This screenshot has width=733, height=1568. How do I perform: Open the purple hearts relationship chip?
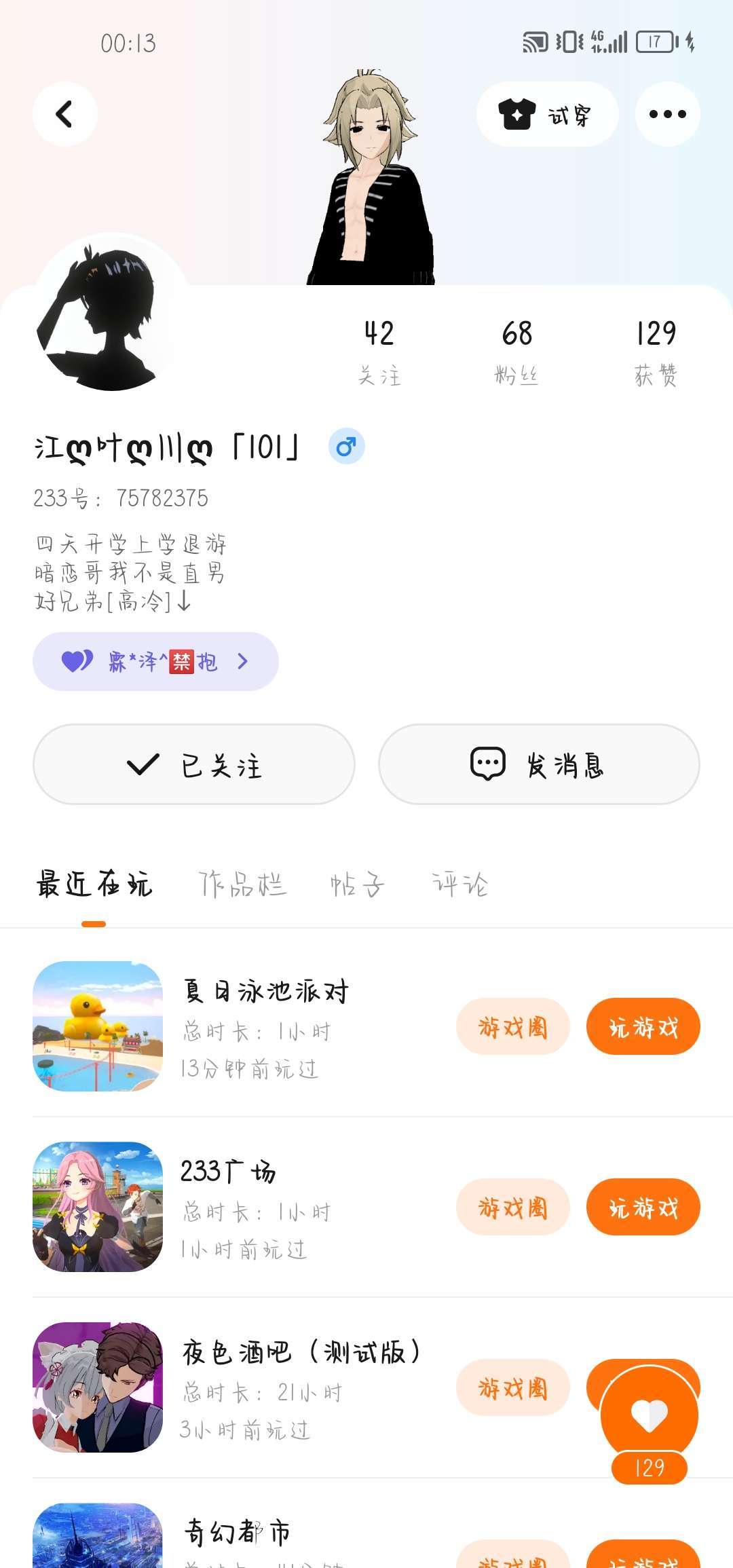pos(155,661)
